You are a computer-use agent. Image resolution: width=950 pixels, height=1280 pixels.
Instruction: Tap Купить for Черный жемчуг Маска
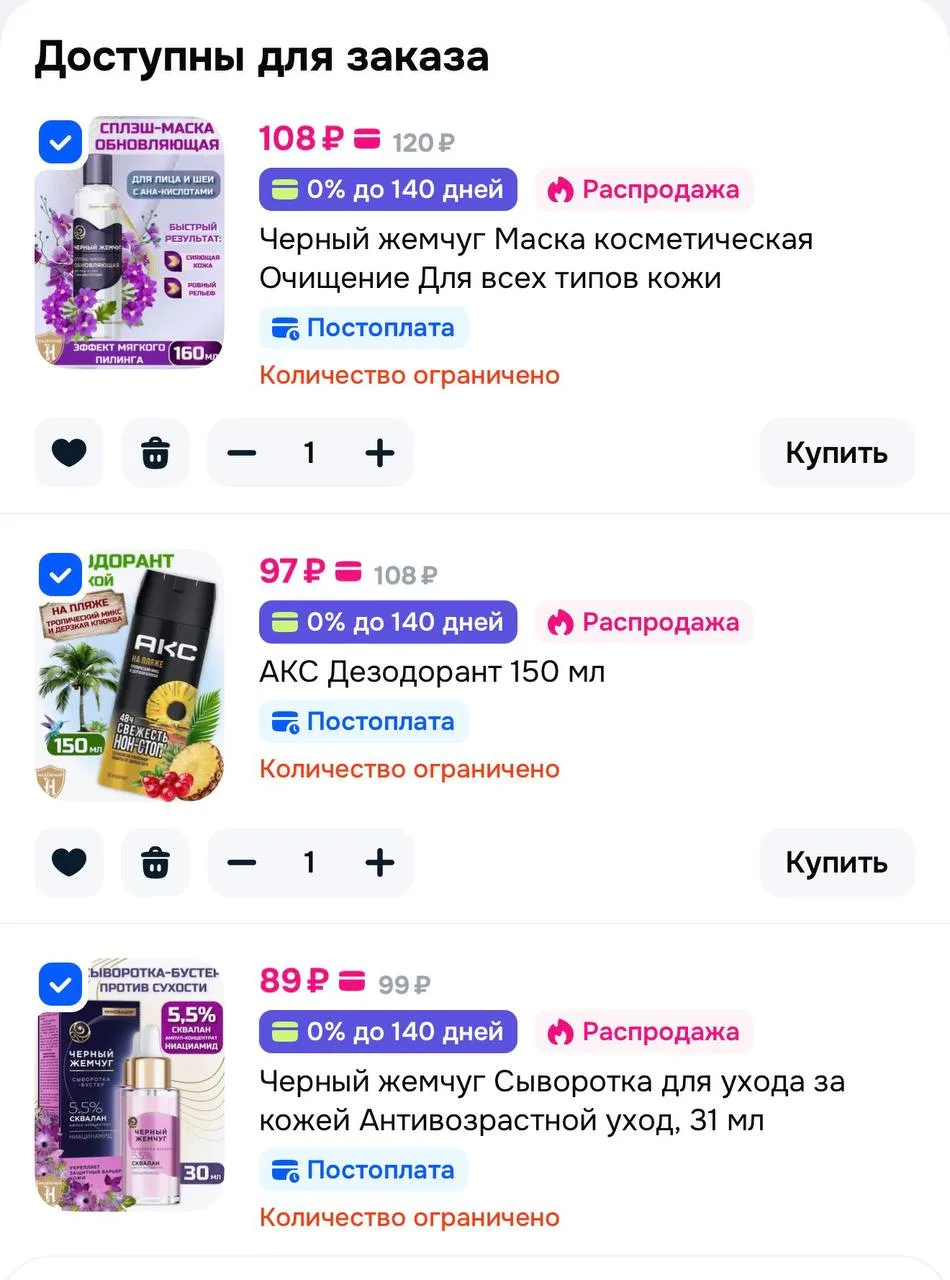coord(837,453)
